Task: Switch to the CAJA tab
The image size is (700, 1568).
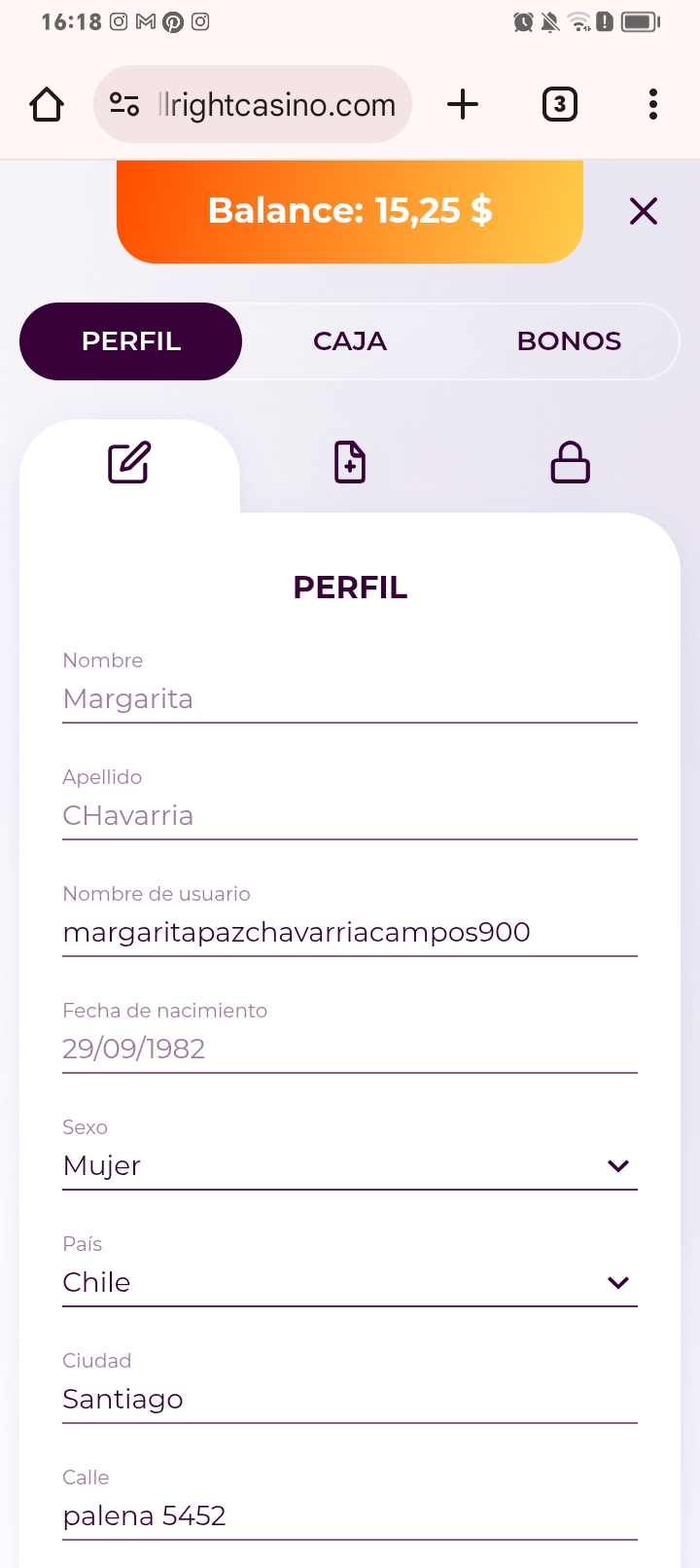Action: click(x=350, y=341)
